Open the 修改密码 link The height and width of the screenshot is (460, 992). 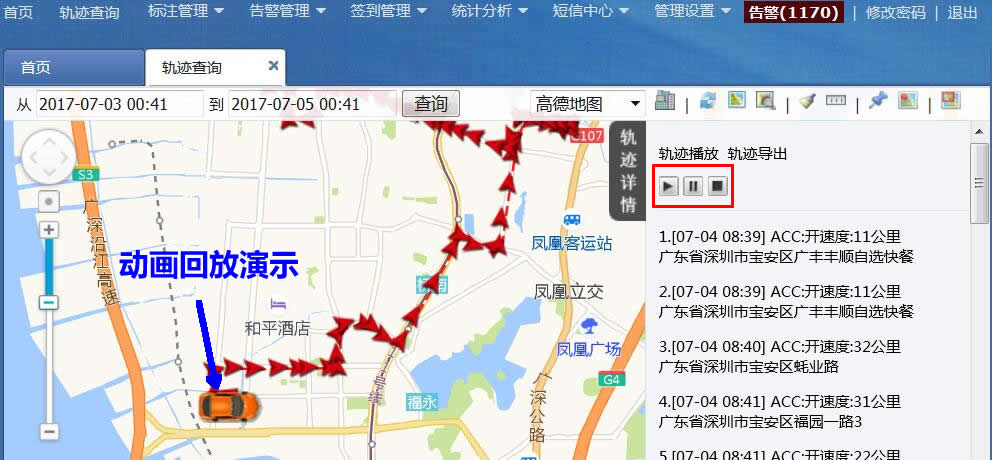(895, 13)
